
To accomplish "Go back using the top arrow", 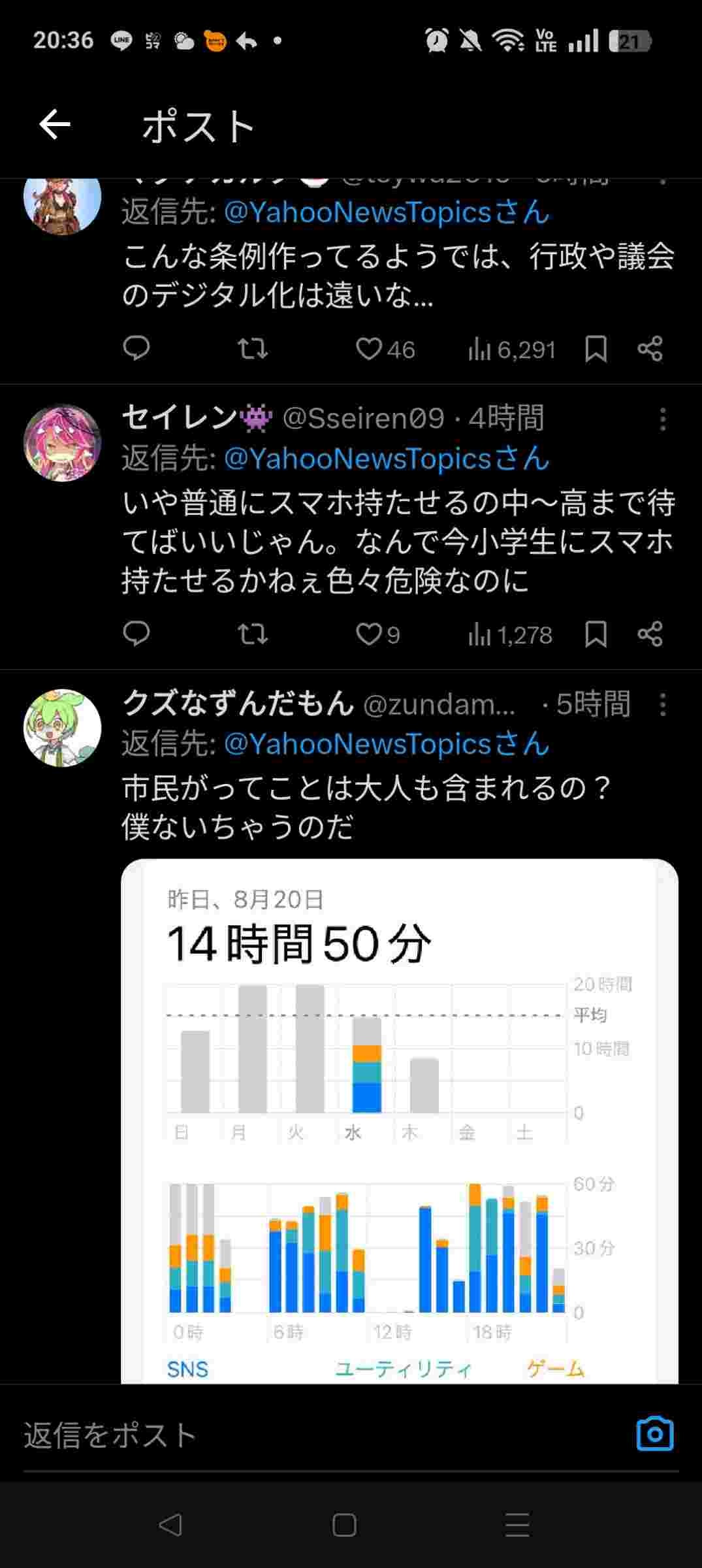I will [55, 125].
